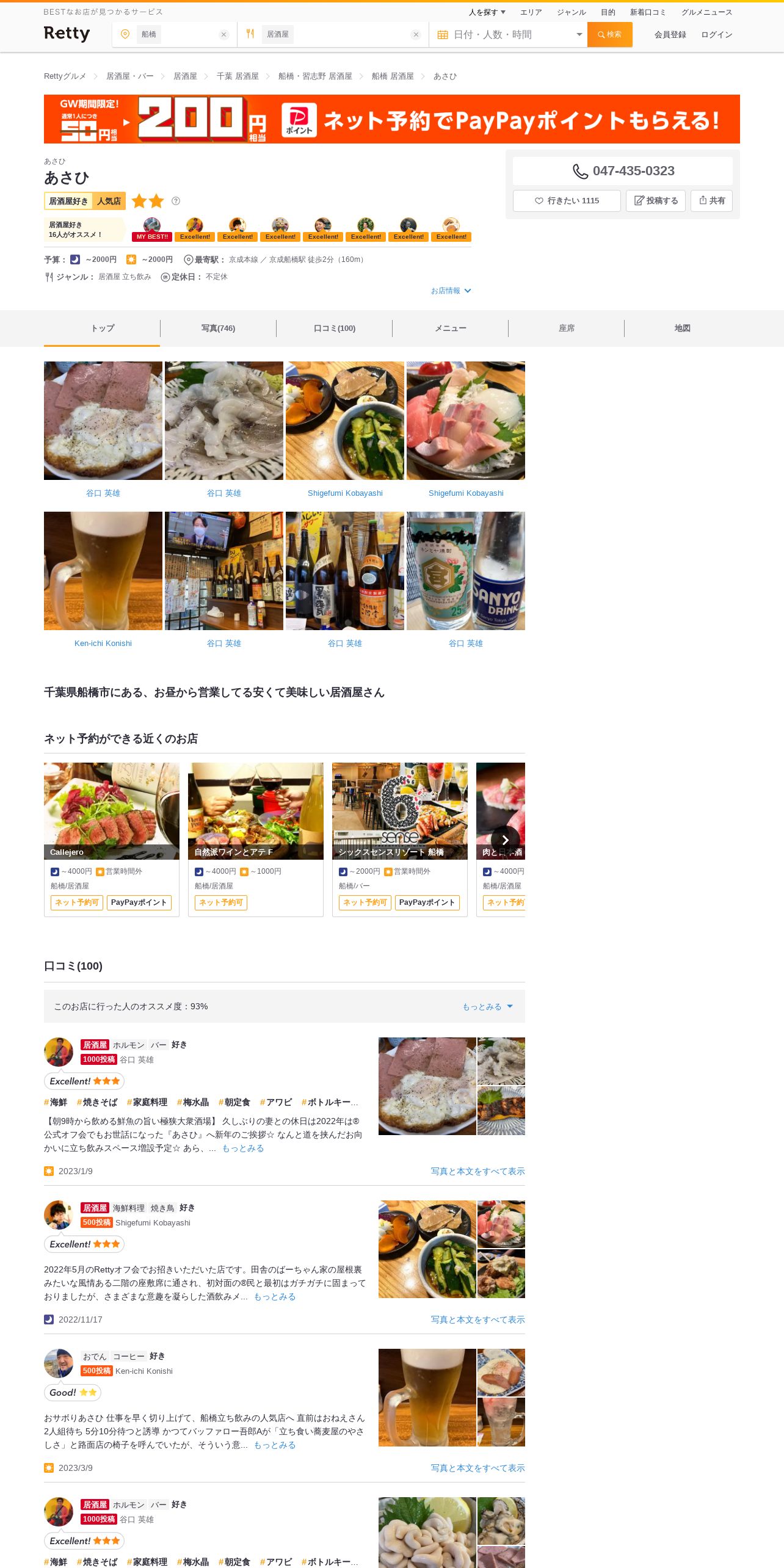This screenshot has height=1568, width=784.
Task: Switch to the 写真(746) tab
Action: pos(218,328)
